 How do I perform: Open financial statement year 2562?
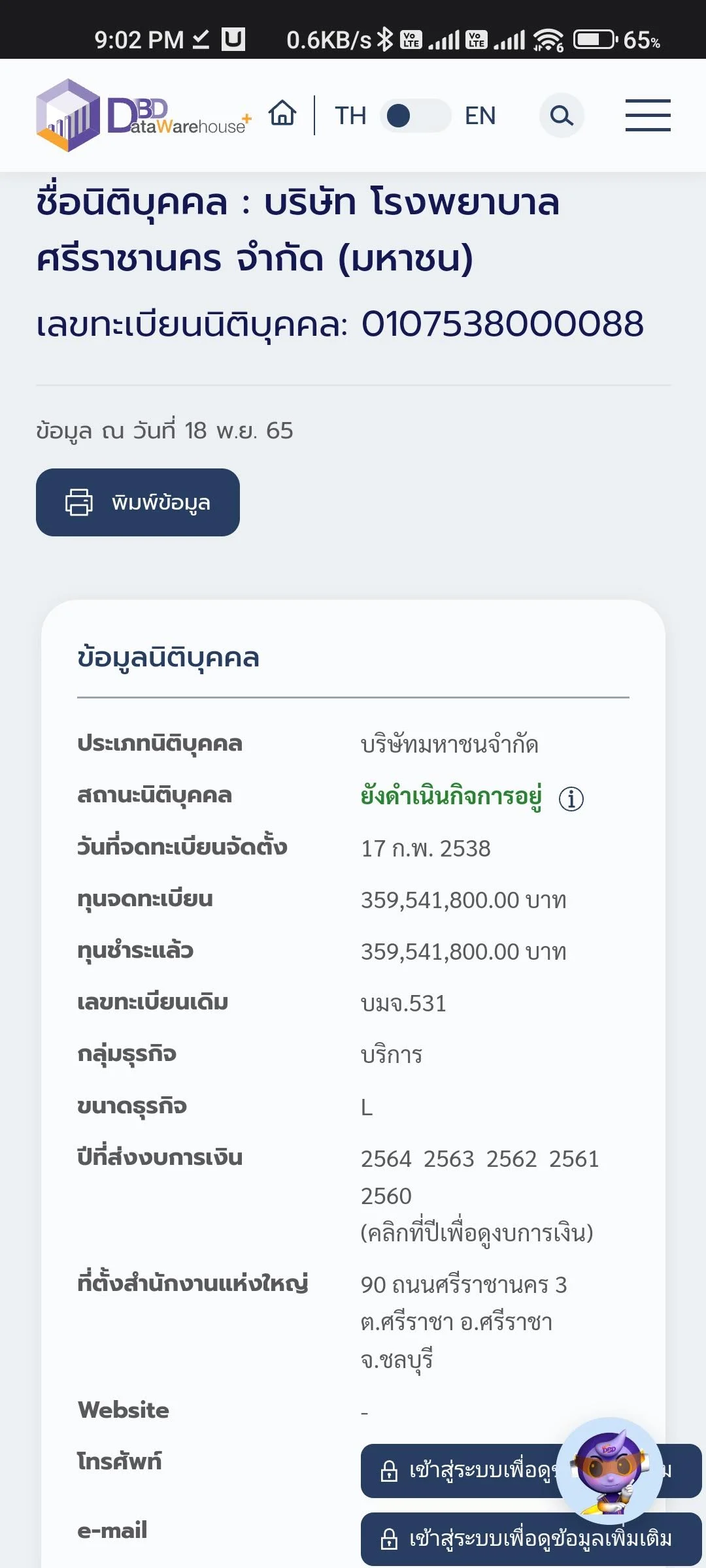(512, 1158)
